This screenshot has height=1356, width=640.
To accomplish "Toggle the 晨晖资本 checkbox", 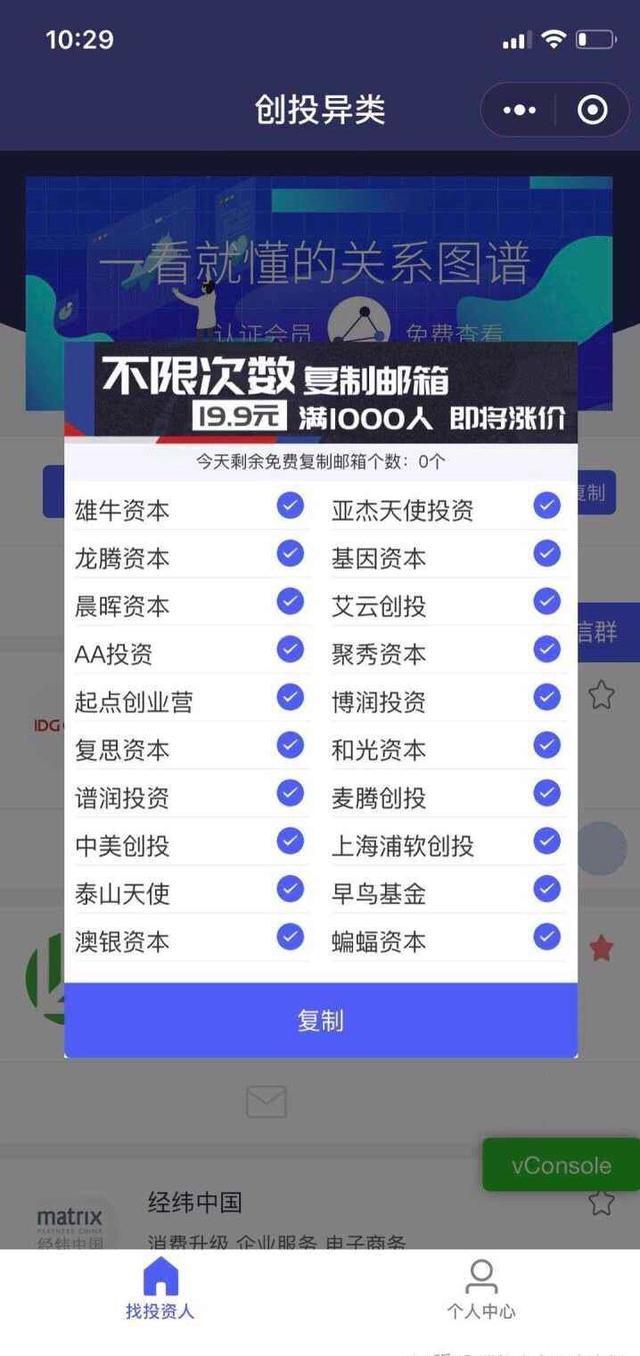I will (x=290, y=602).
